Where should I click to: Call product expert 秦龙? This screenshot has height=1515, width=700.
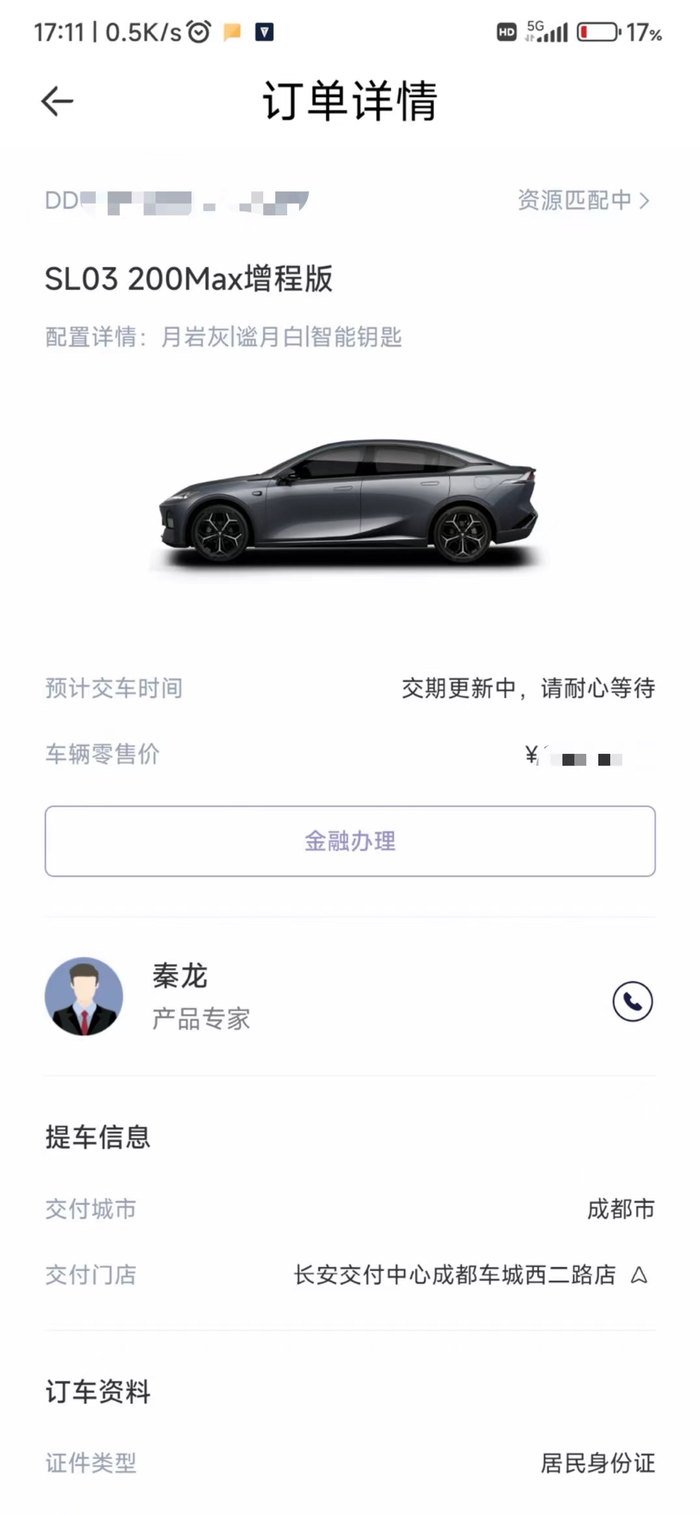point(632,1001)
